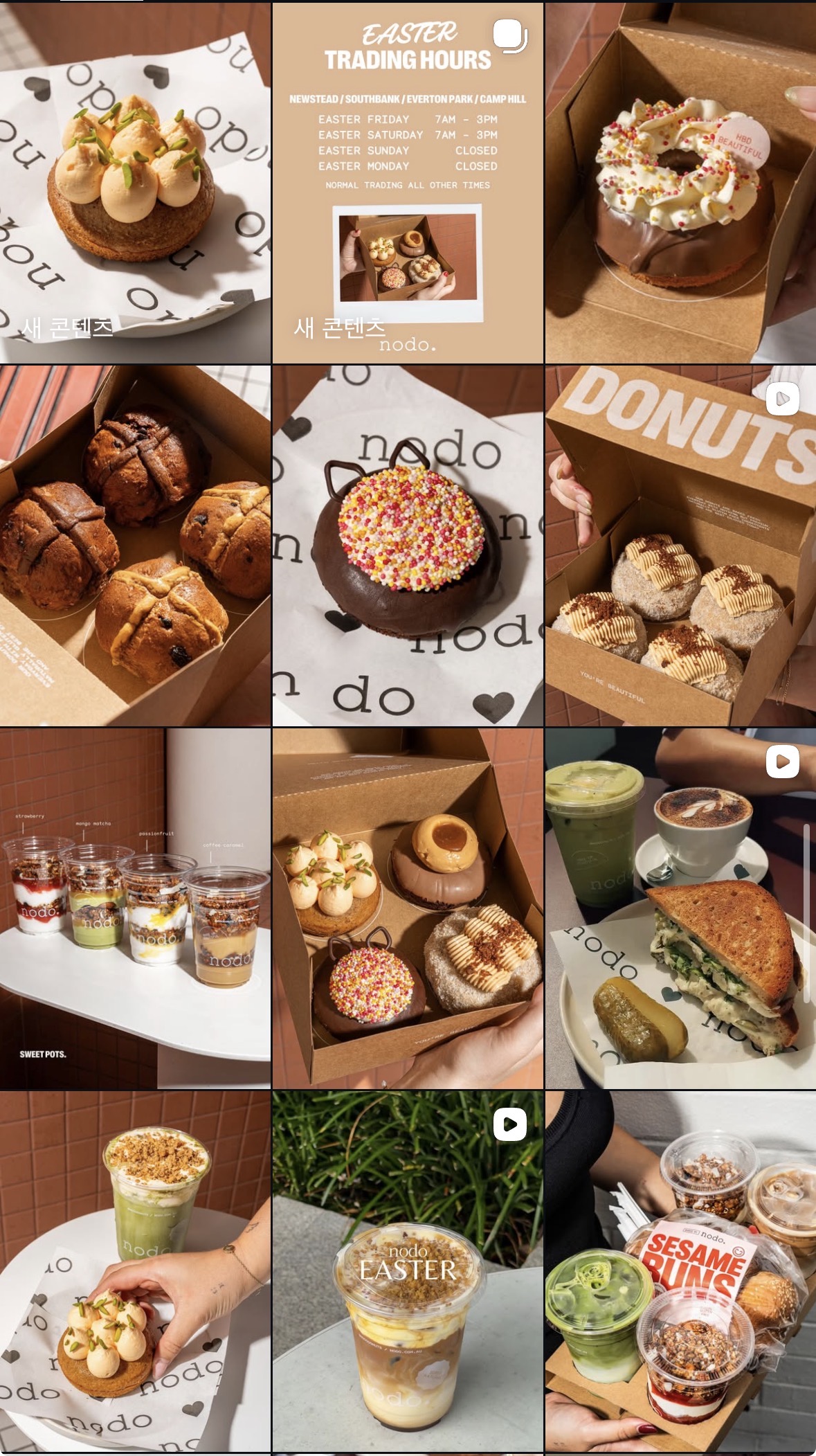Open the pistachio cream cookie post on nodo paper

point(135,183)
